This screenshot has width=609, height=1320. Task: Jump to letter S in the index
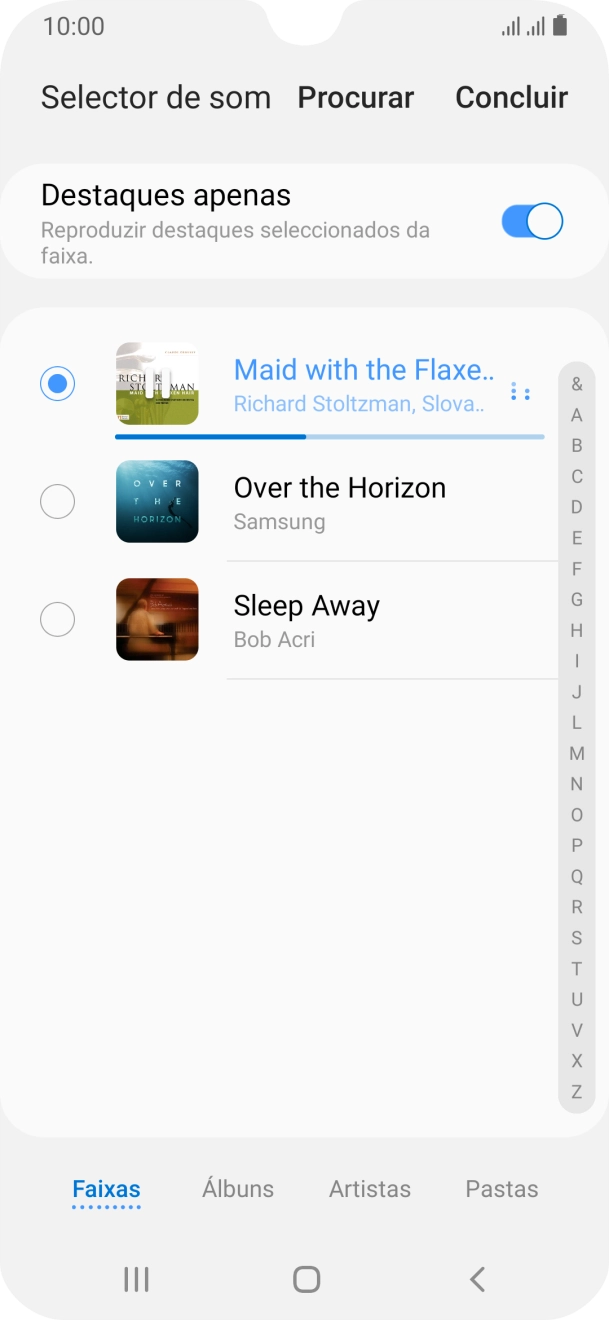point(577,938)
